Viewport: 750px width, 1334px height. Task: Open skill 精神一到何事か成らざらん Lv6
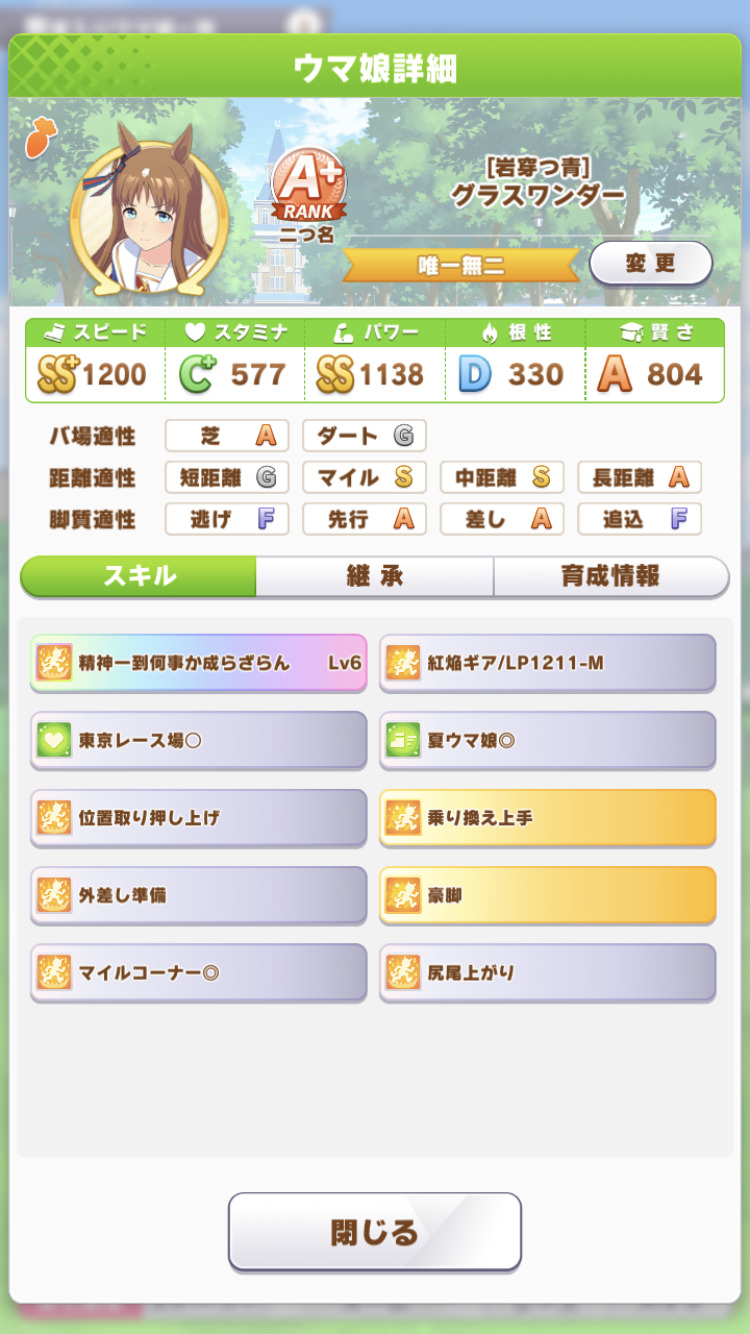pyautogui.click(x=199, y=663)
